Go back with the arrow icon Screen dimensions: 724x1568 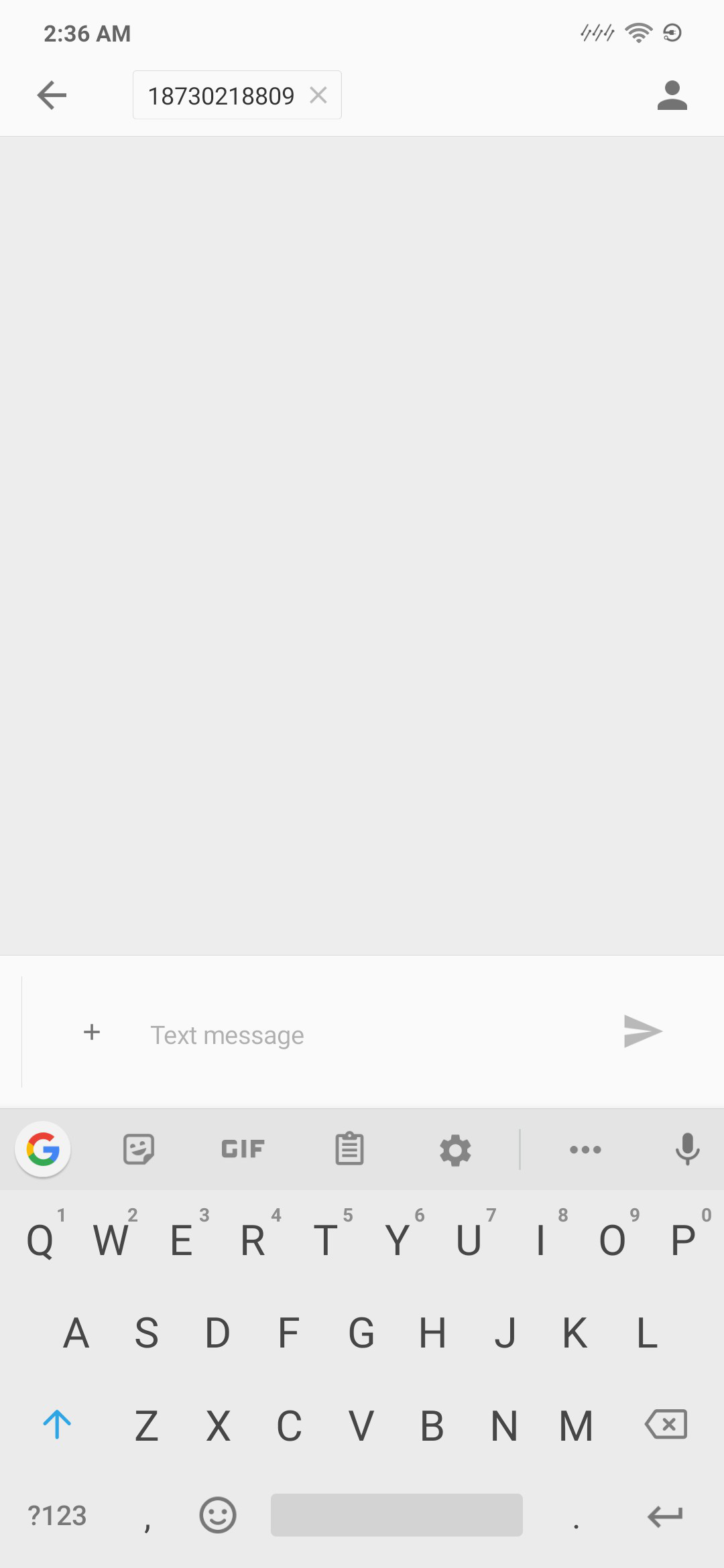52,95
